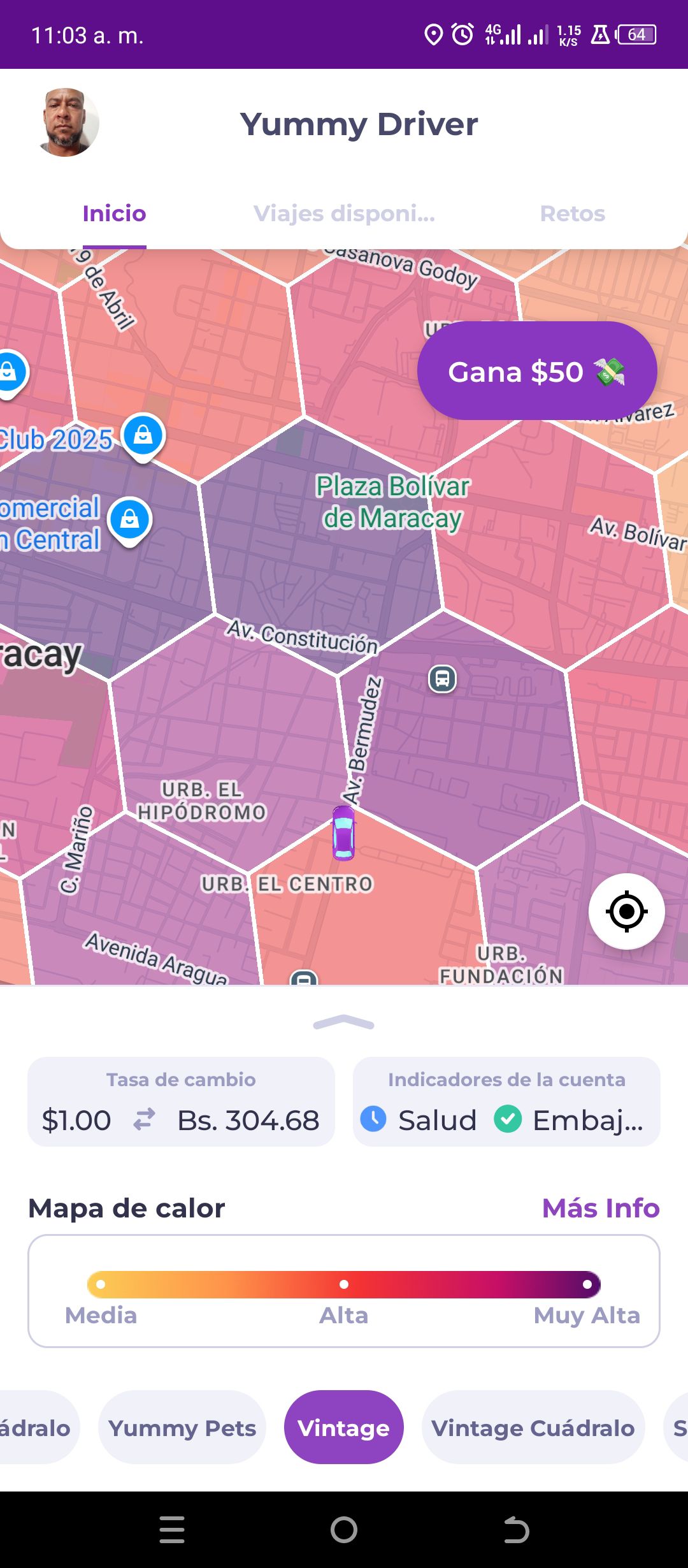688x1568 pixels.
Task: Recenter map on my location
Action: pos(627,911)
